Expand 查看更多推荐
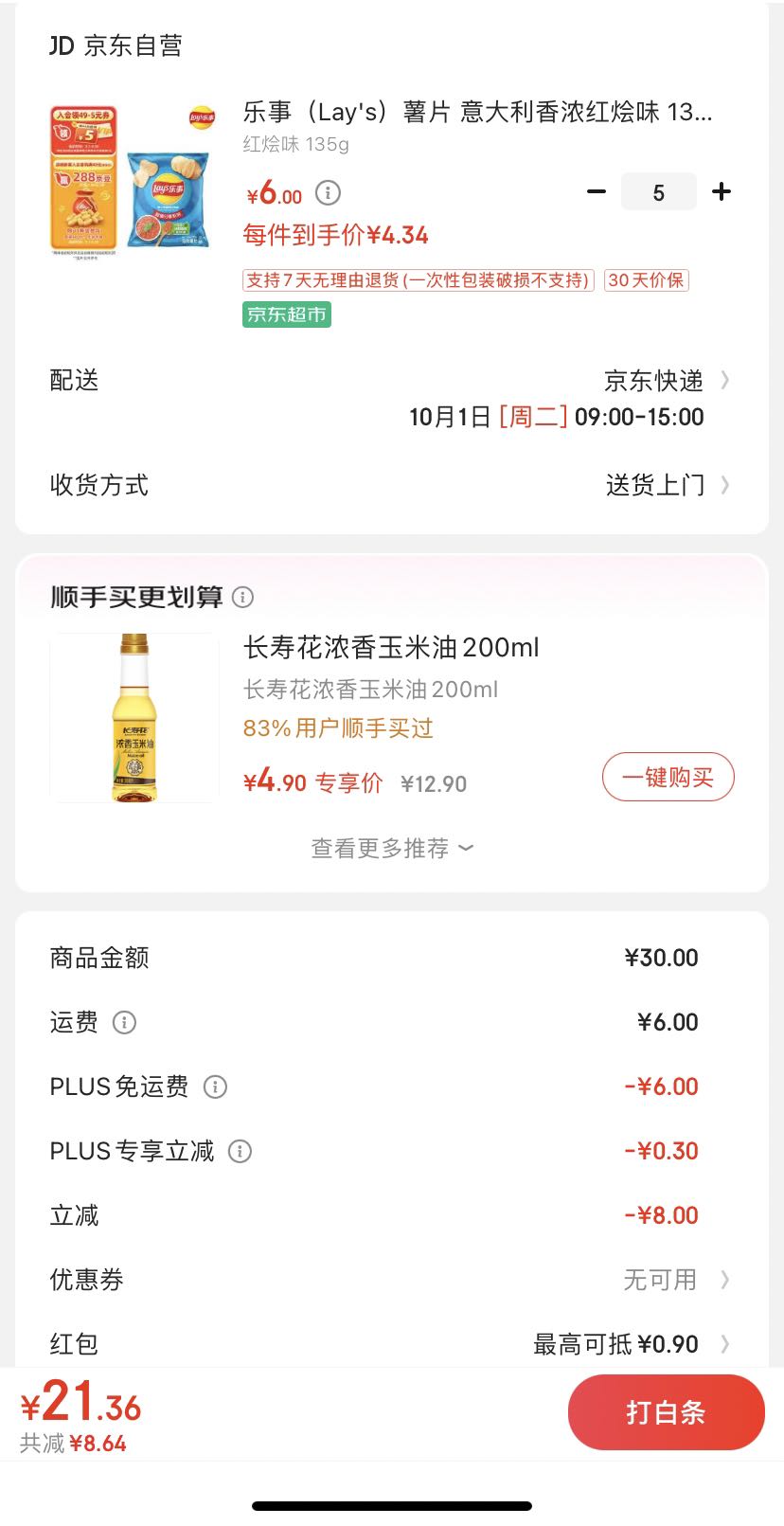 392,848
